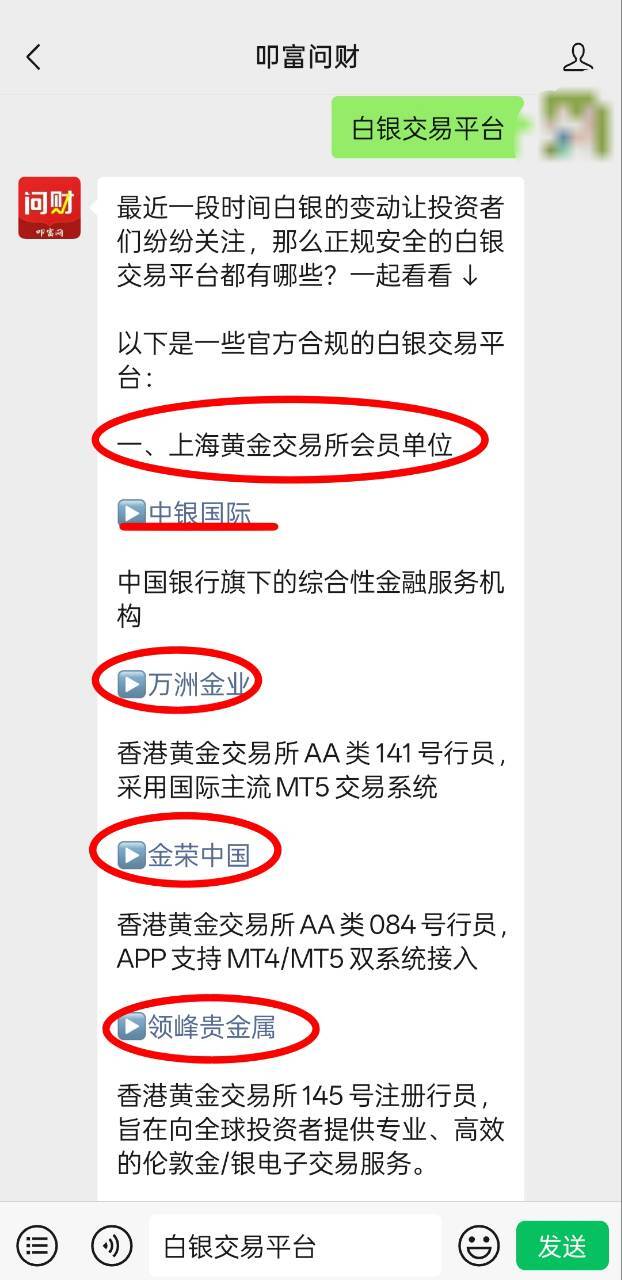622x1280 pixels.
Task: Open the service menu list icon
Action: click(x=37, y=1246)
